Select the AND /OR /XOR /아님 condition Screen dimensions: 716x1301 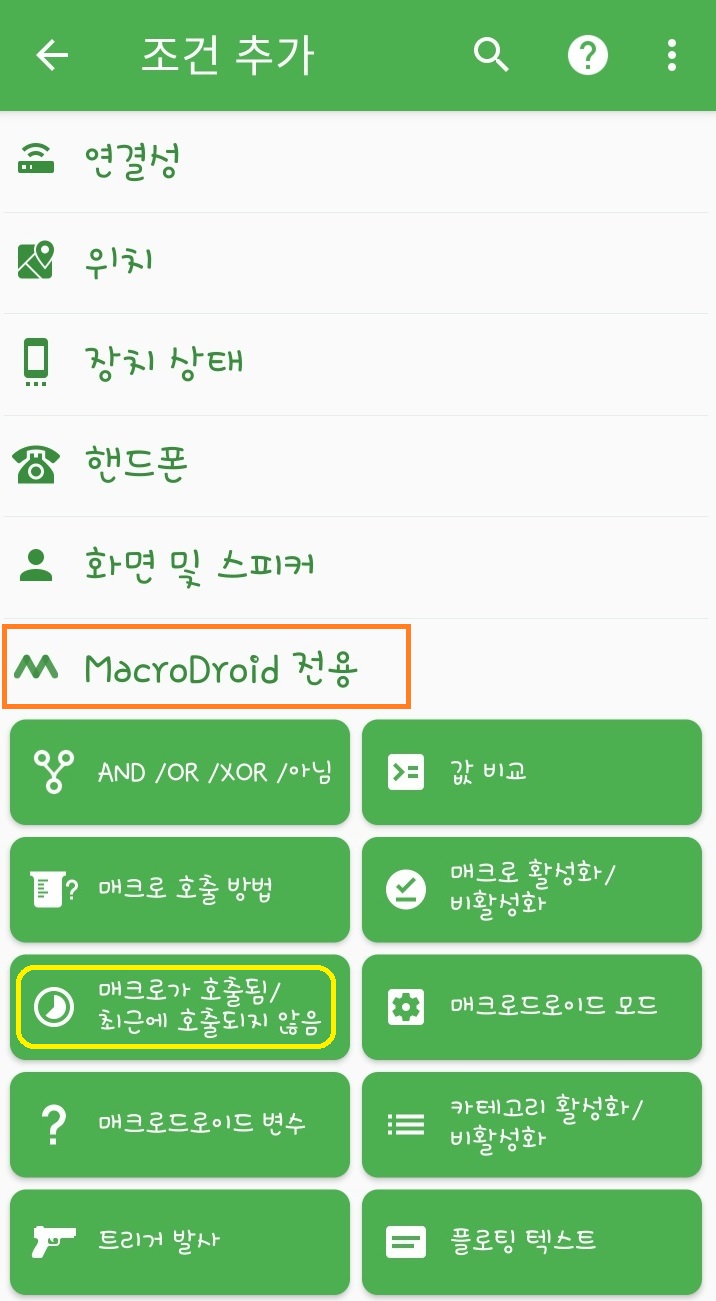coord(180,772)
